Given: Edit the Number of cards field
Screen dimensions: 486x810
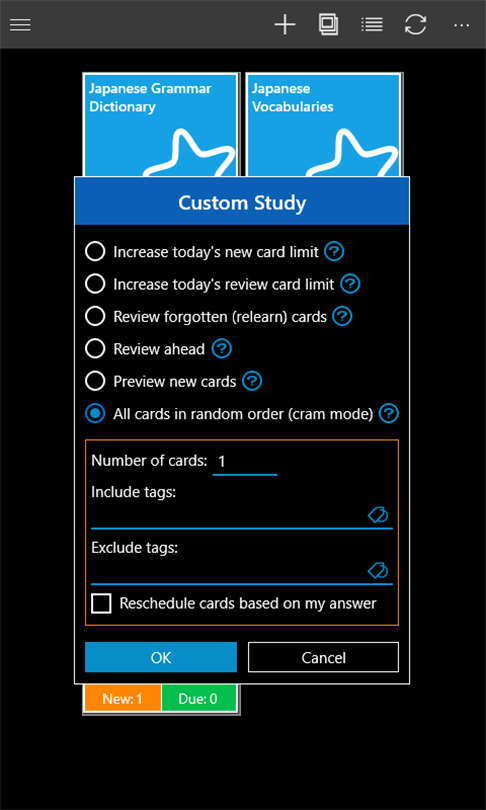Looking at the screenshot, I should click(x=245, y=462).
